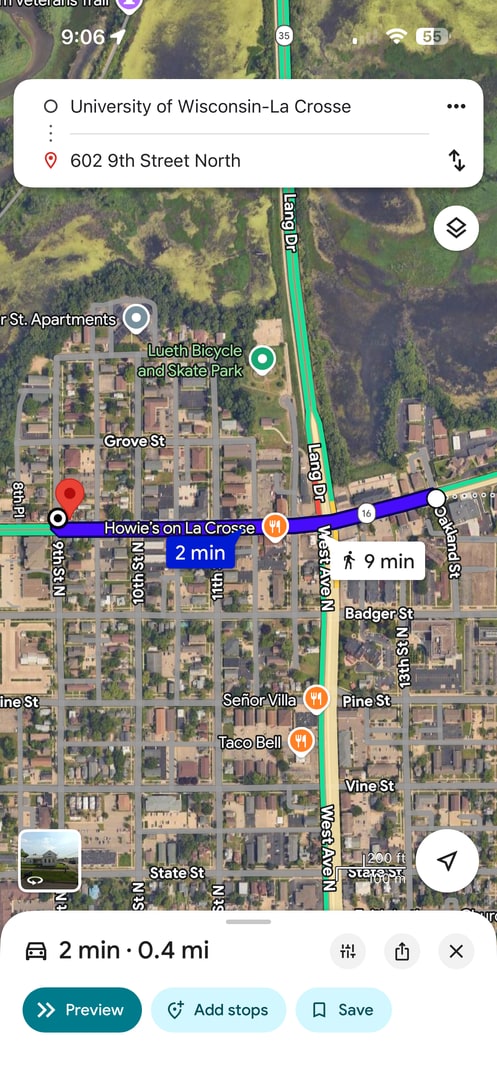Open Señor Villa restaurant pin
The width and height of the screenshot is (497, 1080).
coord(315,700)
